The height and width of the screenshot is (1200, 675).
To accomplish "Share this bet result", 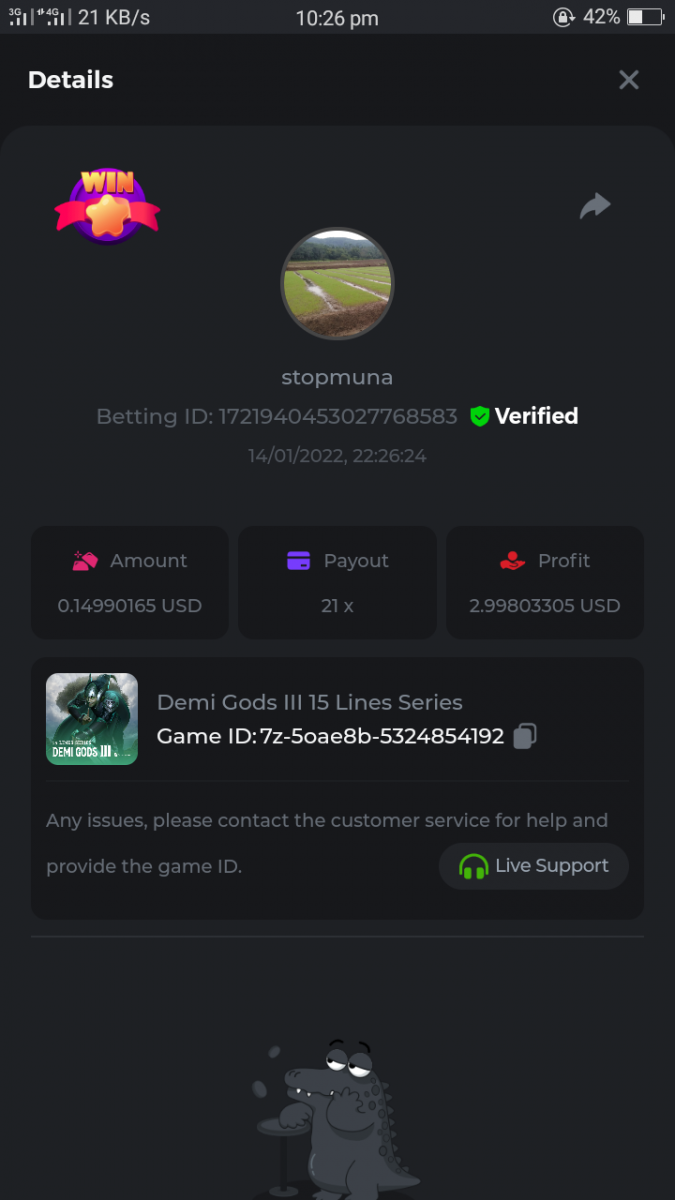I will [x=595, y=206].
